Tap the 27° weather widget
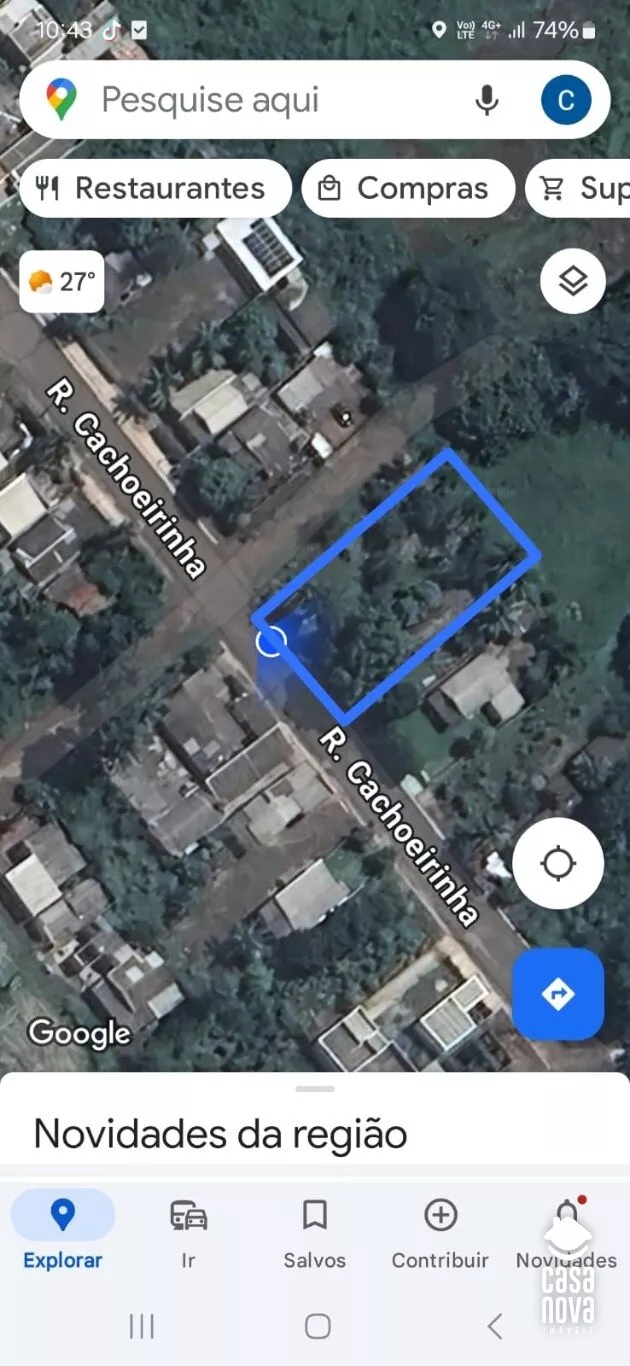630x1366 pixels. (x=62, y=282)
